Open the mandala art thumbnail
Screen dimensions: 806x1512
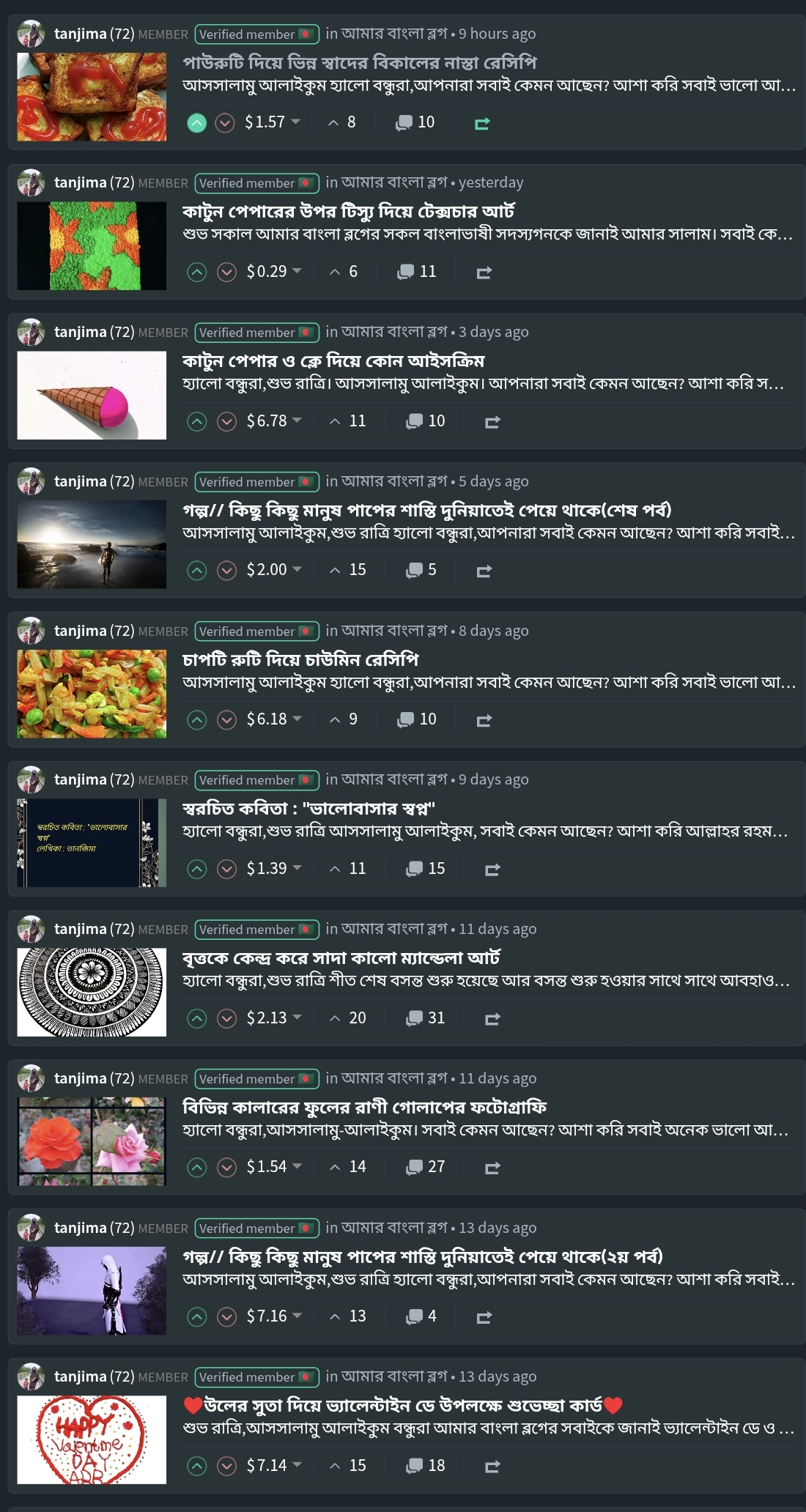(x=92, y=992)
